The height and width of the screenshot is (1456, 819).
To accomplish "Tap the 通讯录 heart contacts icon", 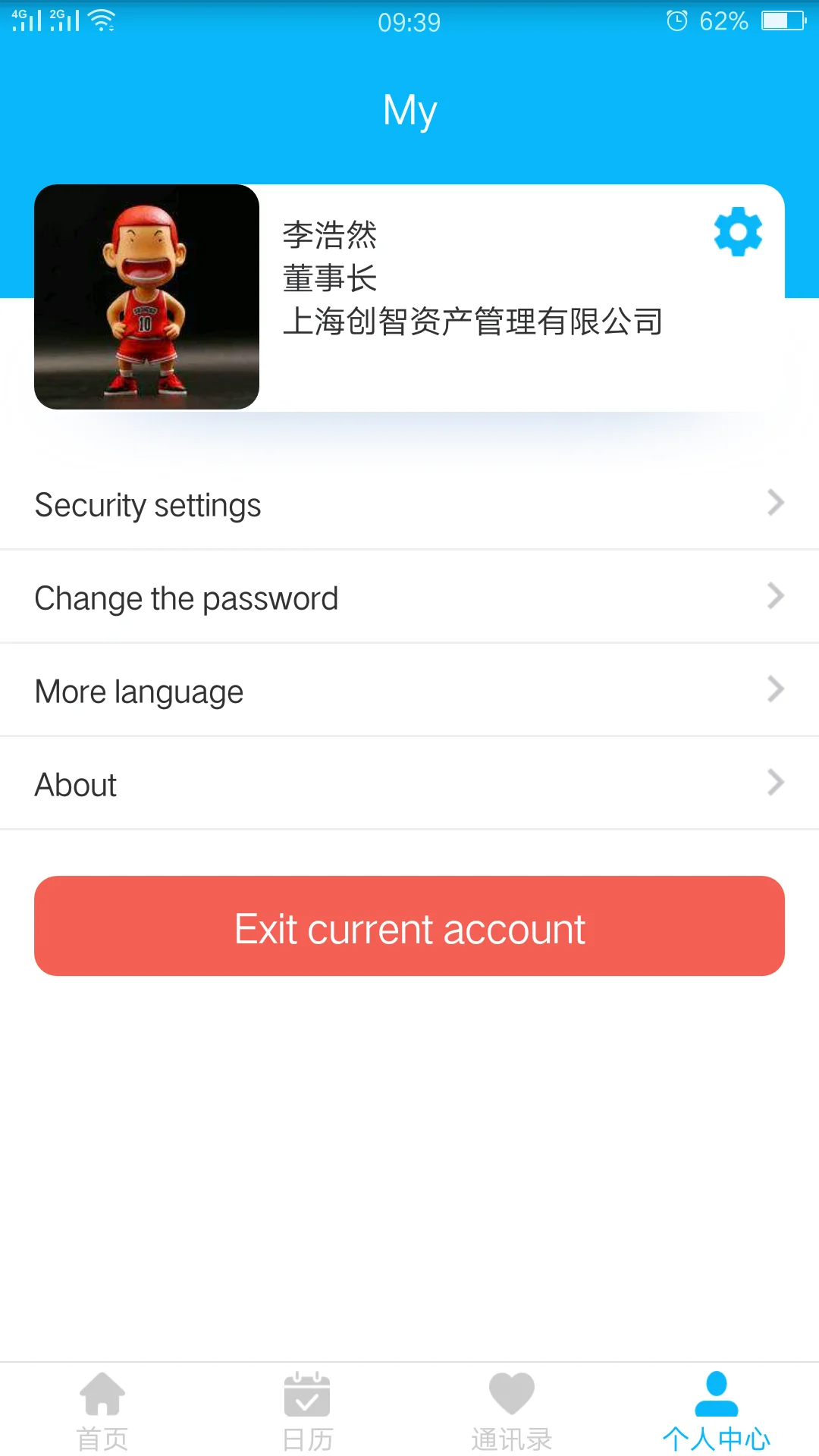I will pyautogui.click(x=512, y=1392).
